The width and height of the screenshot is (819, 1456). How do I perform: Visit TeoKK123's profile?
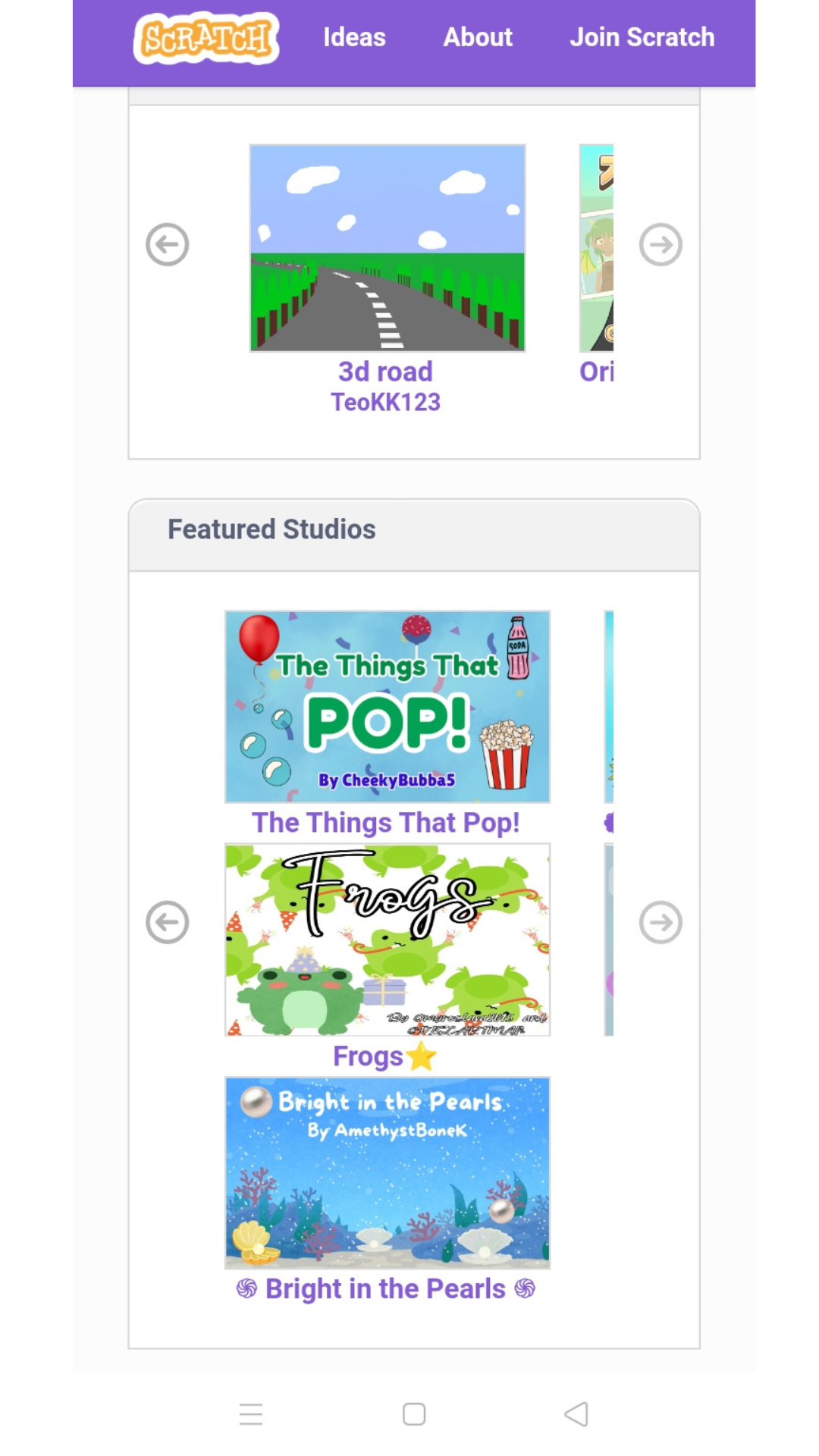[387, 401]
